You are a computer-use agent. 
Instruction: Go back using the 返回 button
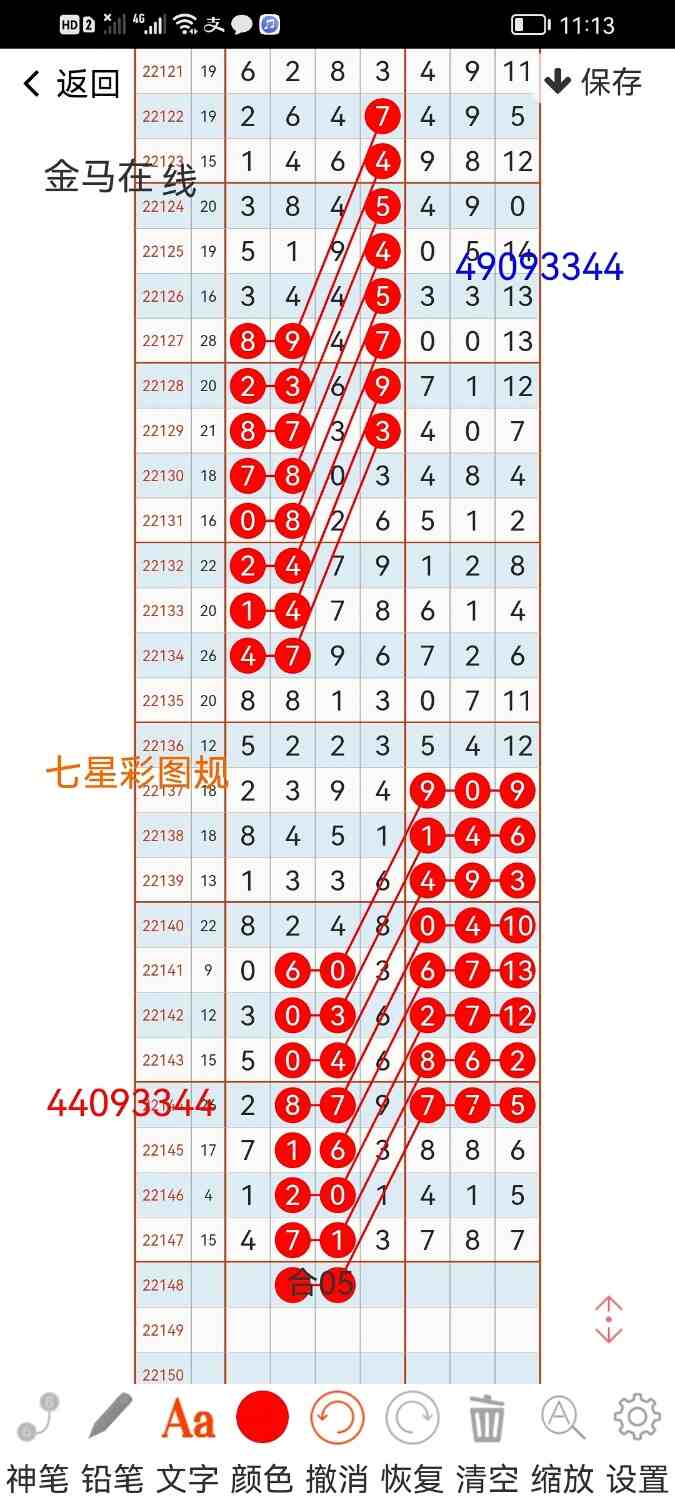(x=72, y=83)
